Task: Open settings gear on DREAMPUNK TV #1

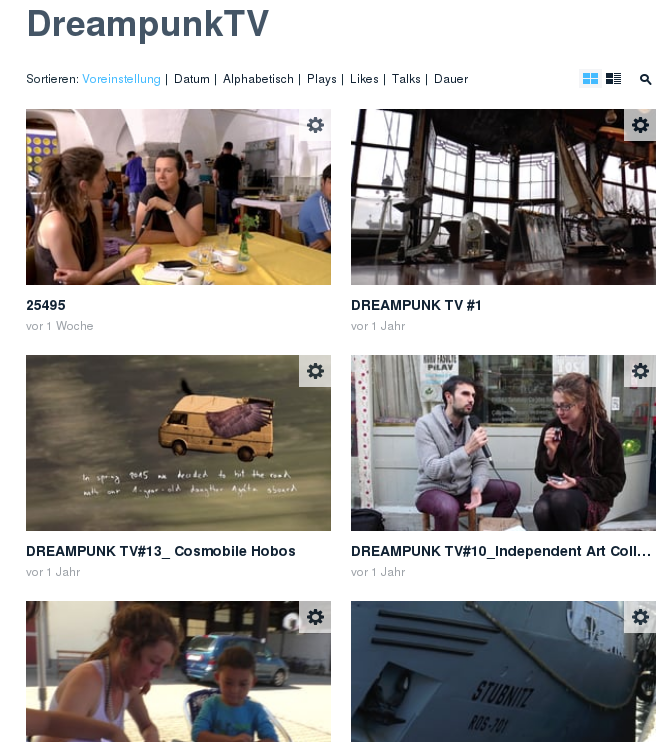Action: (x=640, y=125)
